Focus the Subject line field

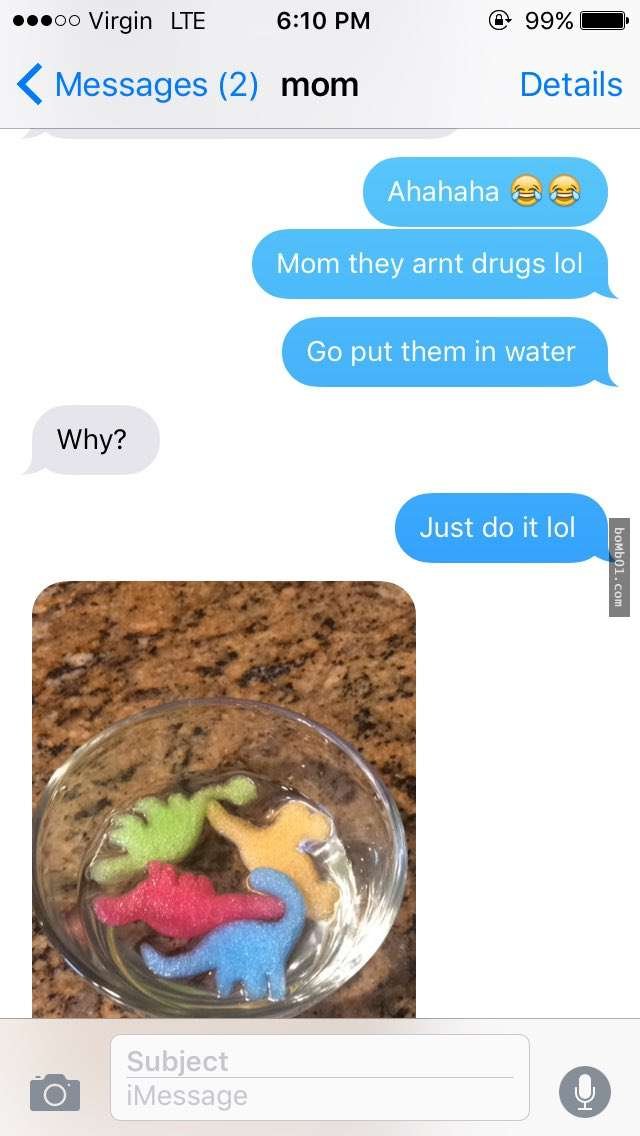click(x=320, y=1060)
